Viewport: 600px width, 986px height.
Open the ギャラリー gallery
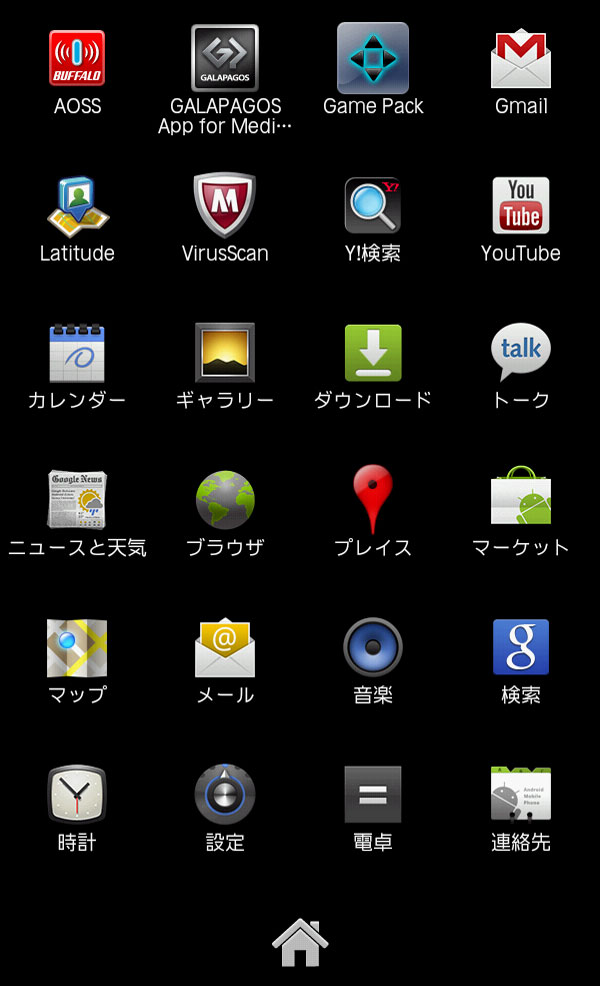pyautogui.click(x=225, y=354)
